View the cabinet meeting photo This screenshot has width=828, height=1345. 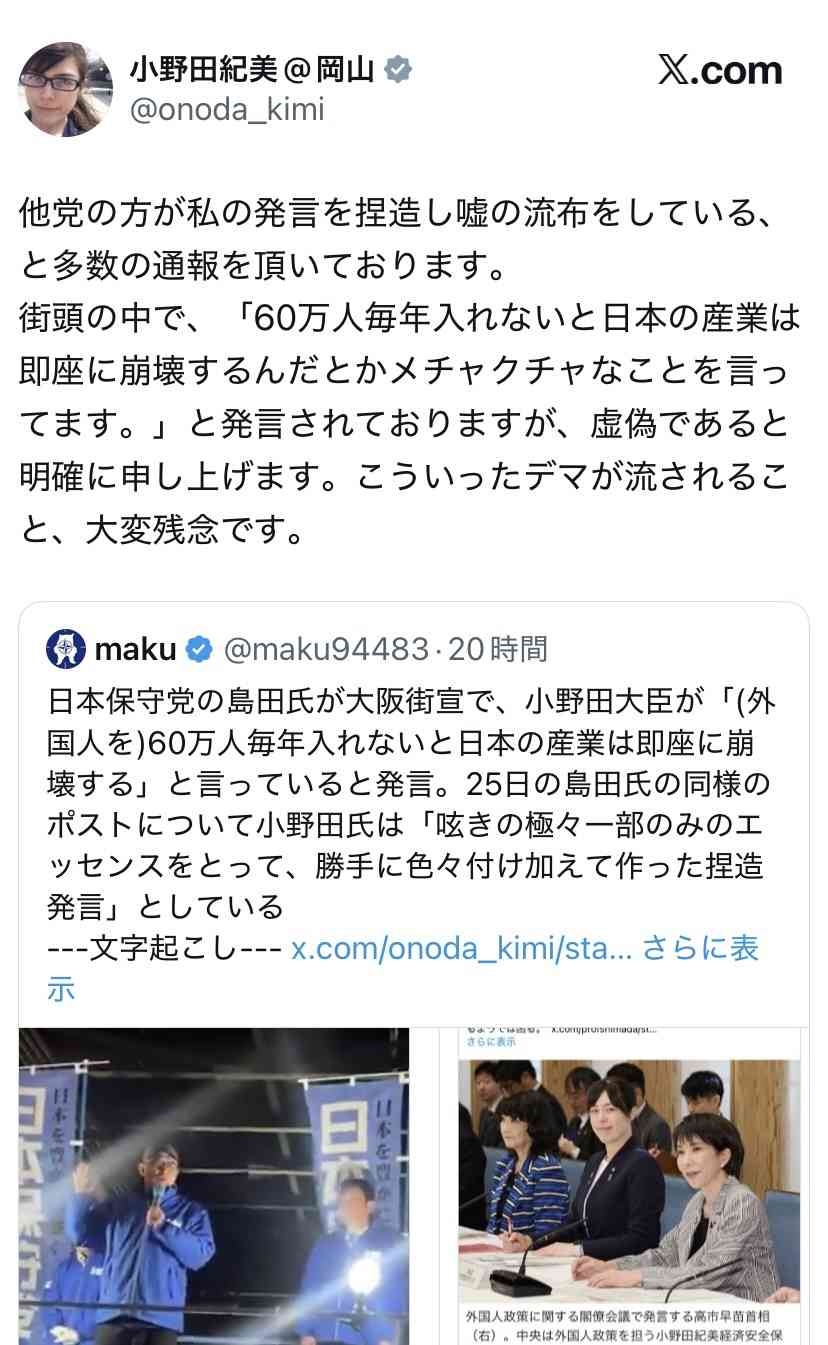click(x=629, y=1185)
